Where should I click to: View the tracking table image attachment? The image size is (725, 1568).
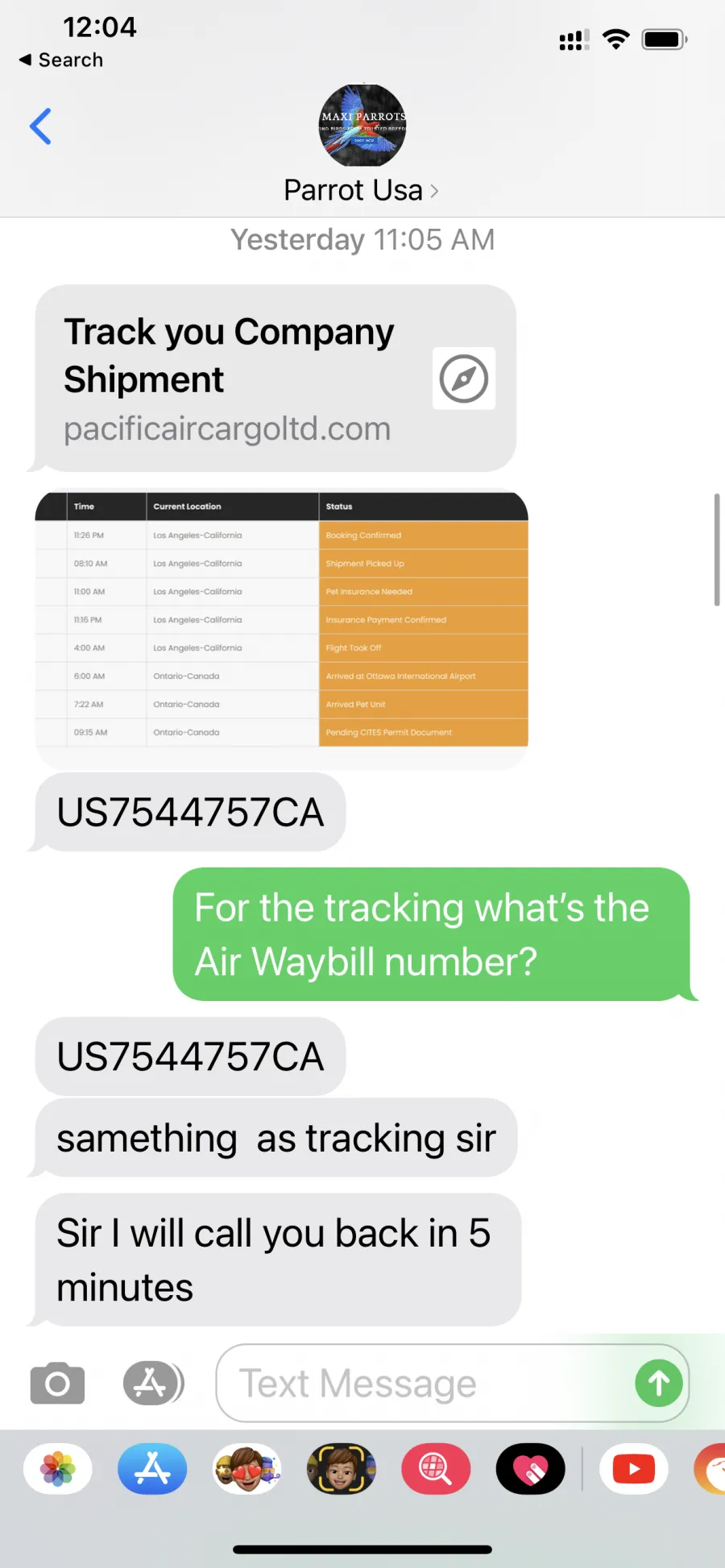point(281,619)
